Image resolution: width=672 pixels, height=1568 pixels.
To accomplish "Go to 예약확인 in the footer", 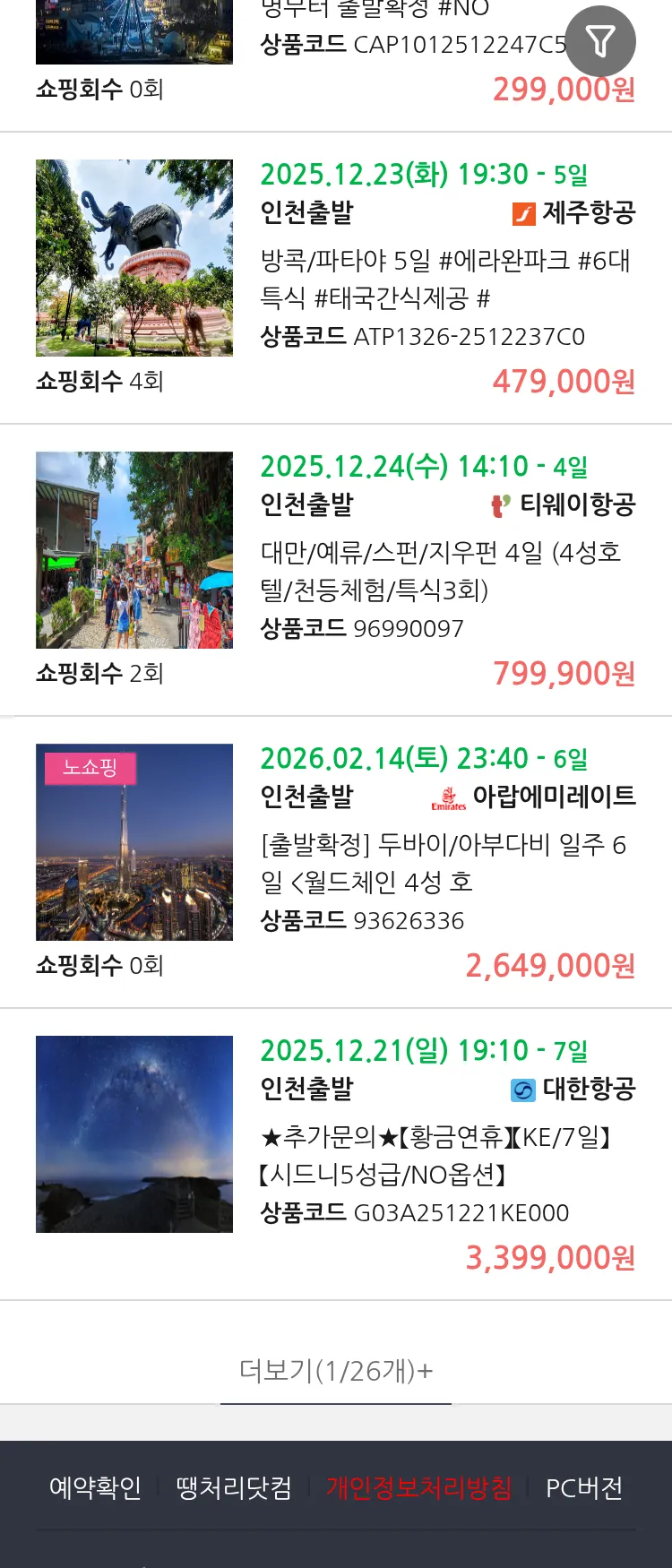I will pos(95,1488).
